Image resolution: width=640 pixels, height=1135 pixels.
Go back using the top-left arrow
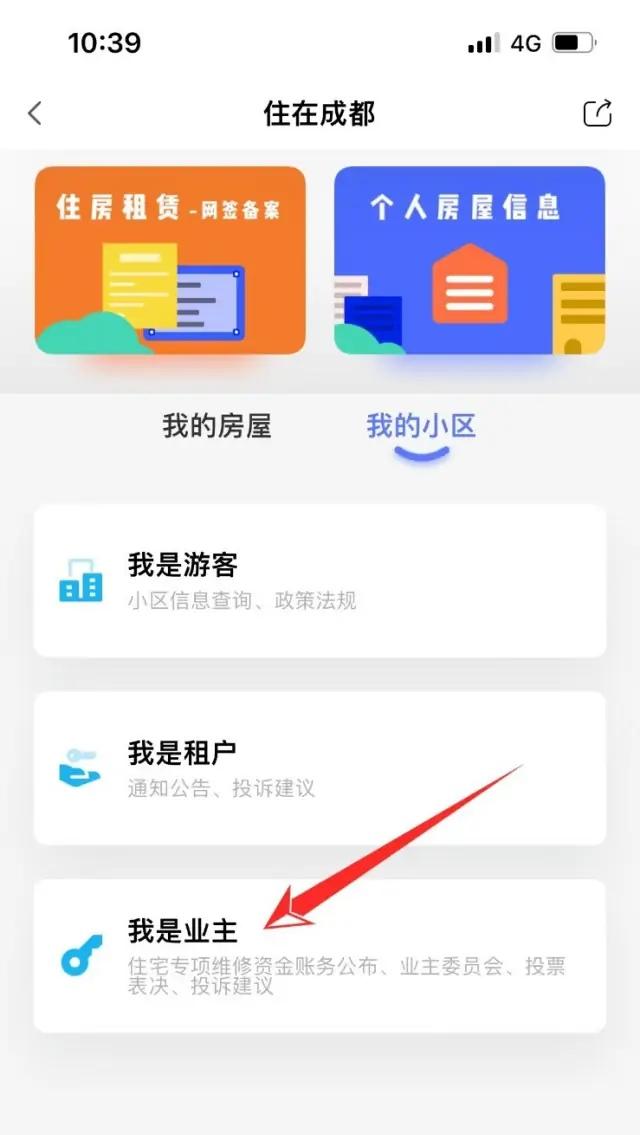coord(35,113)
